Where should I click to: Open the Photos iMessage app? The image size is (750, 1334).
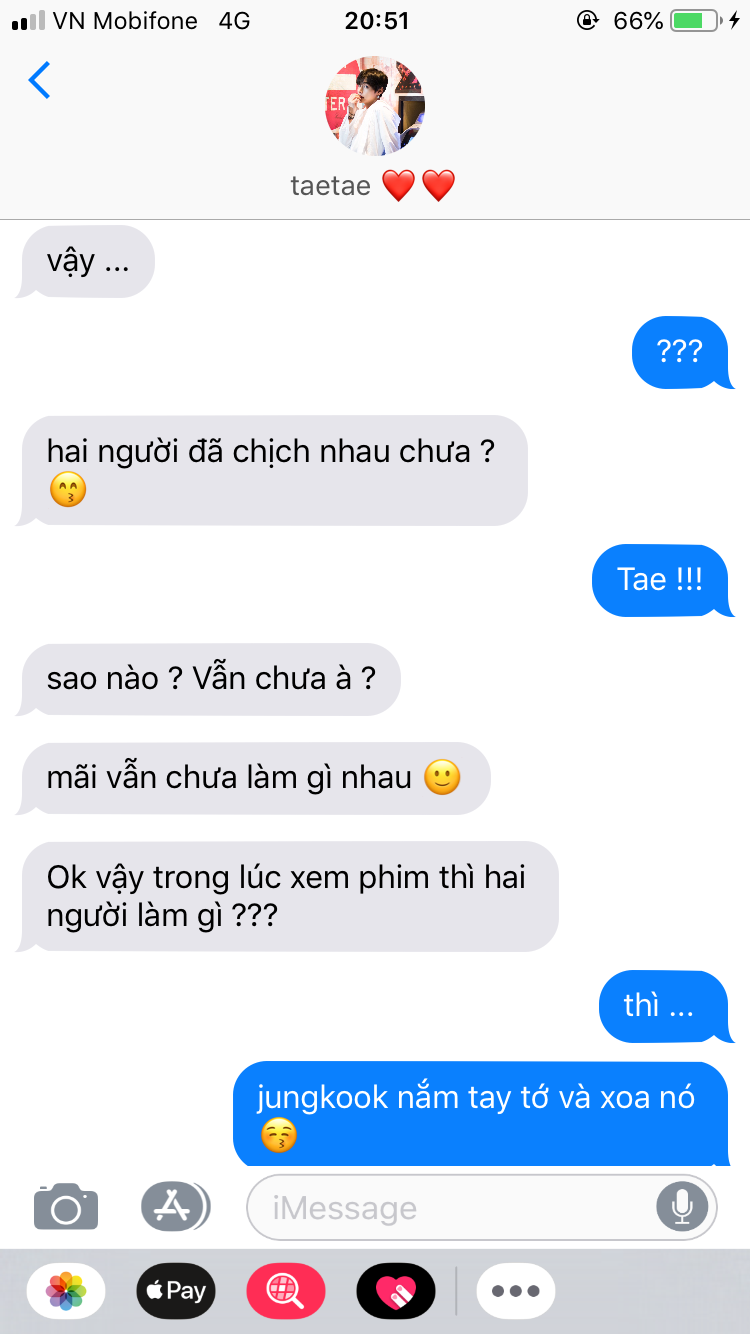pyautogui.click(x=66, y=1291)
